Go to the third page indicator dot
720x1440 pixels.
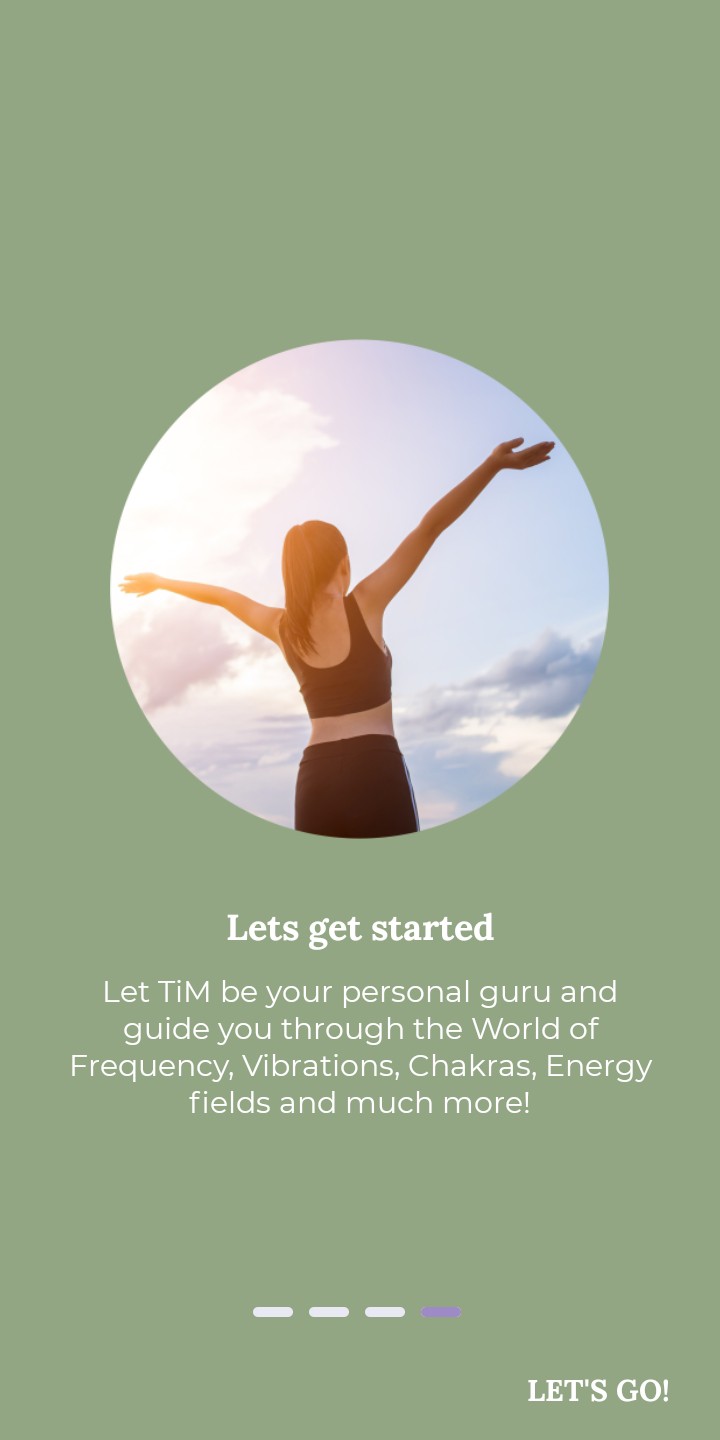point(385,1312)
